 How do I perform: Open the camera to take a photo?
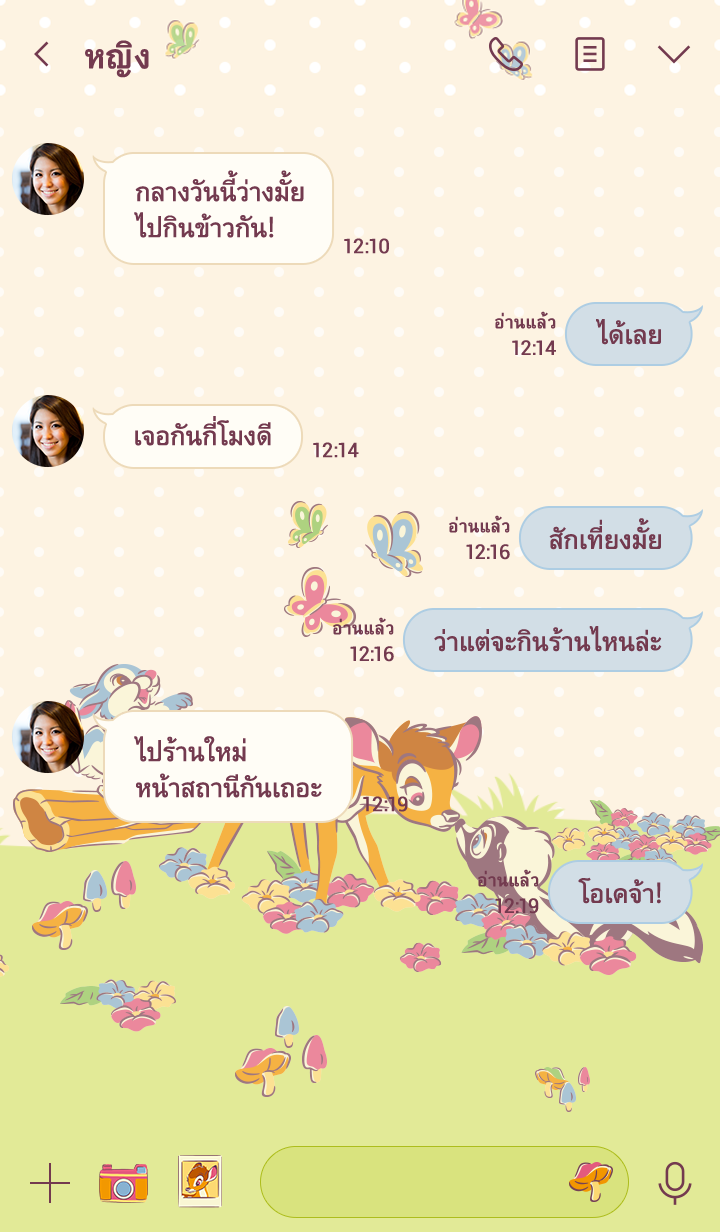(x=123, y=1183)
